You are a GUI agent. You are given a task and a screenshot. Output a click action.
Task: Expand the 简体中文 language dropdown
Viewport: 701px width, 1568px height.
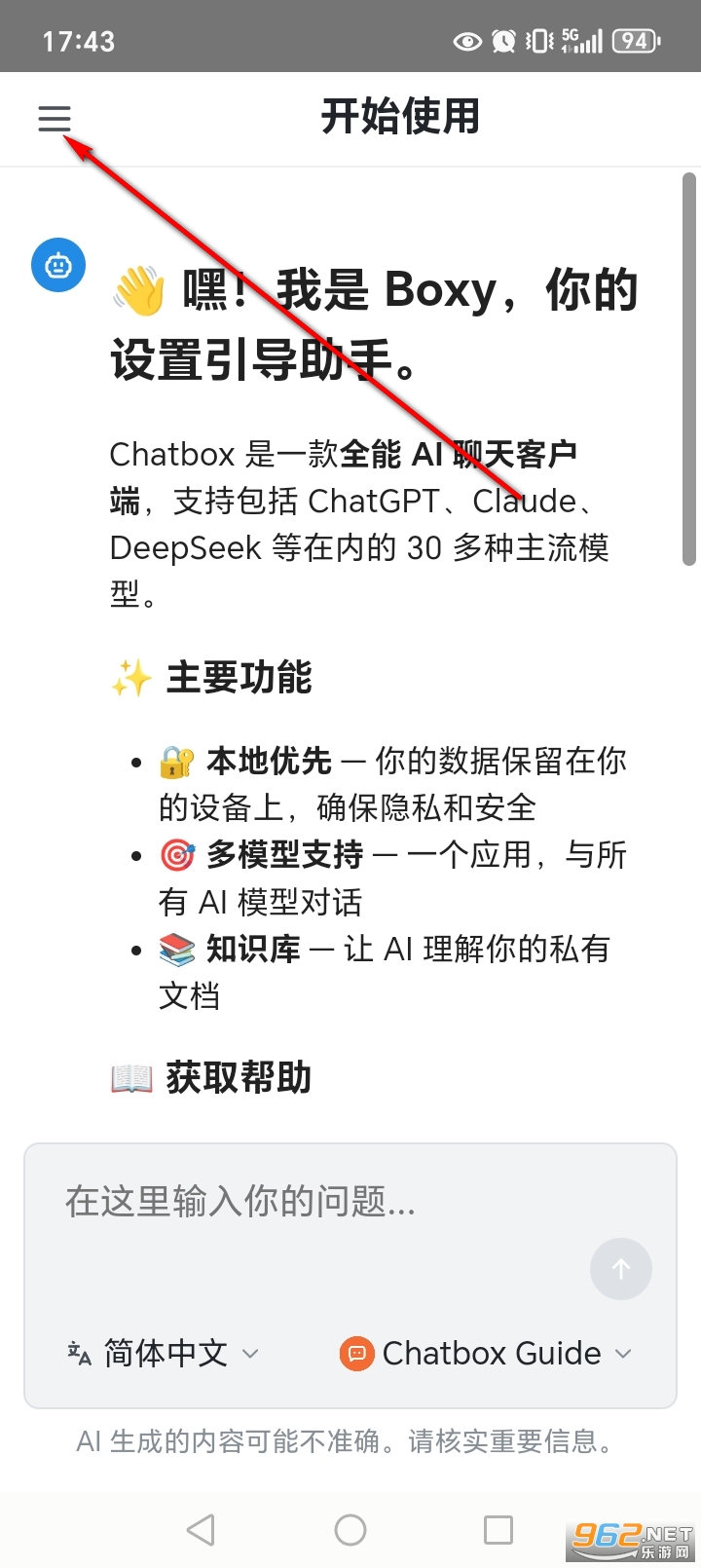click(164, 1353)
